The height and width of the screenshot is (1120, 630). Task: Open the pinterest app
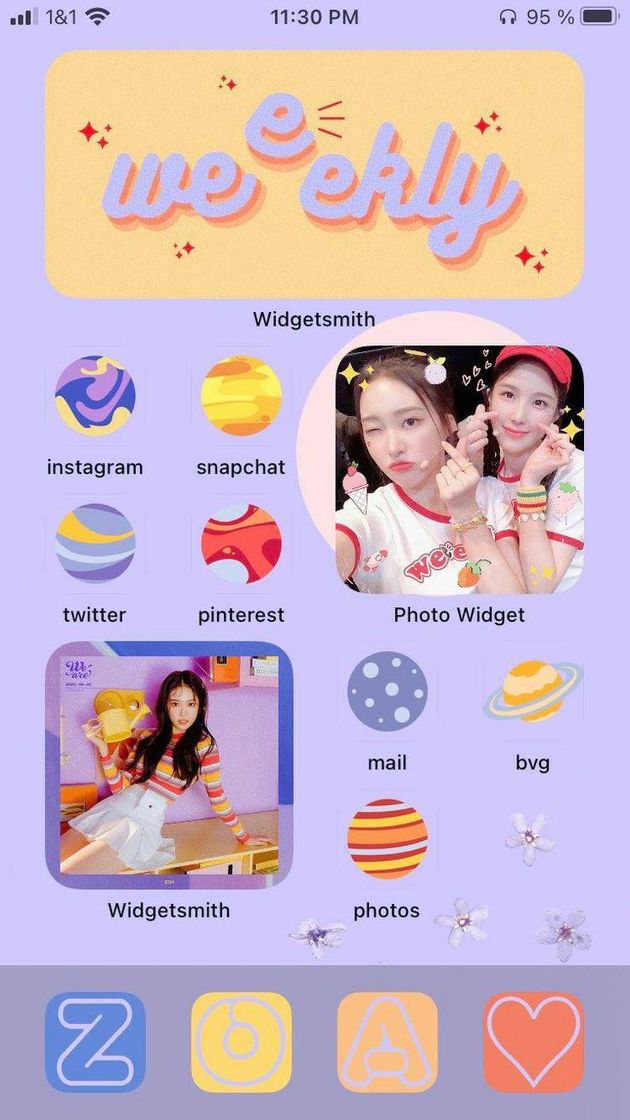[x=241, y=543]
